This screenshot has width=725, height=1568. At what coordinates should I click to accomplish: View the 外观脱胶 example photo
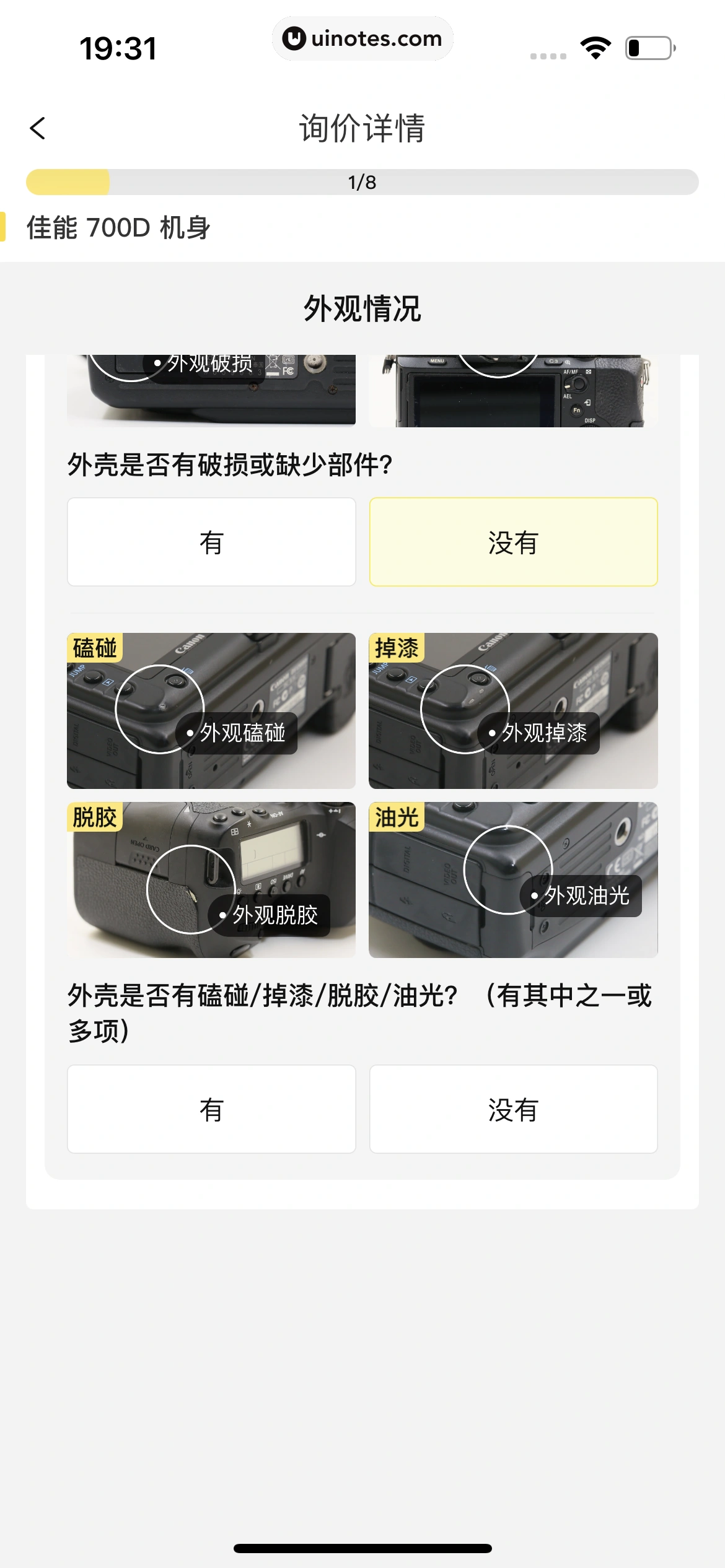(211, 880)
